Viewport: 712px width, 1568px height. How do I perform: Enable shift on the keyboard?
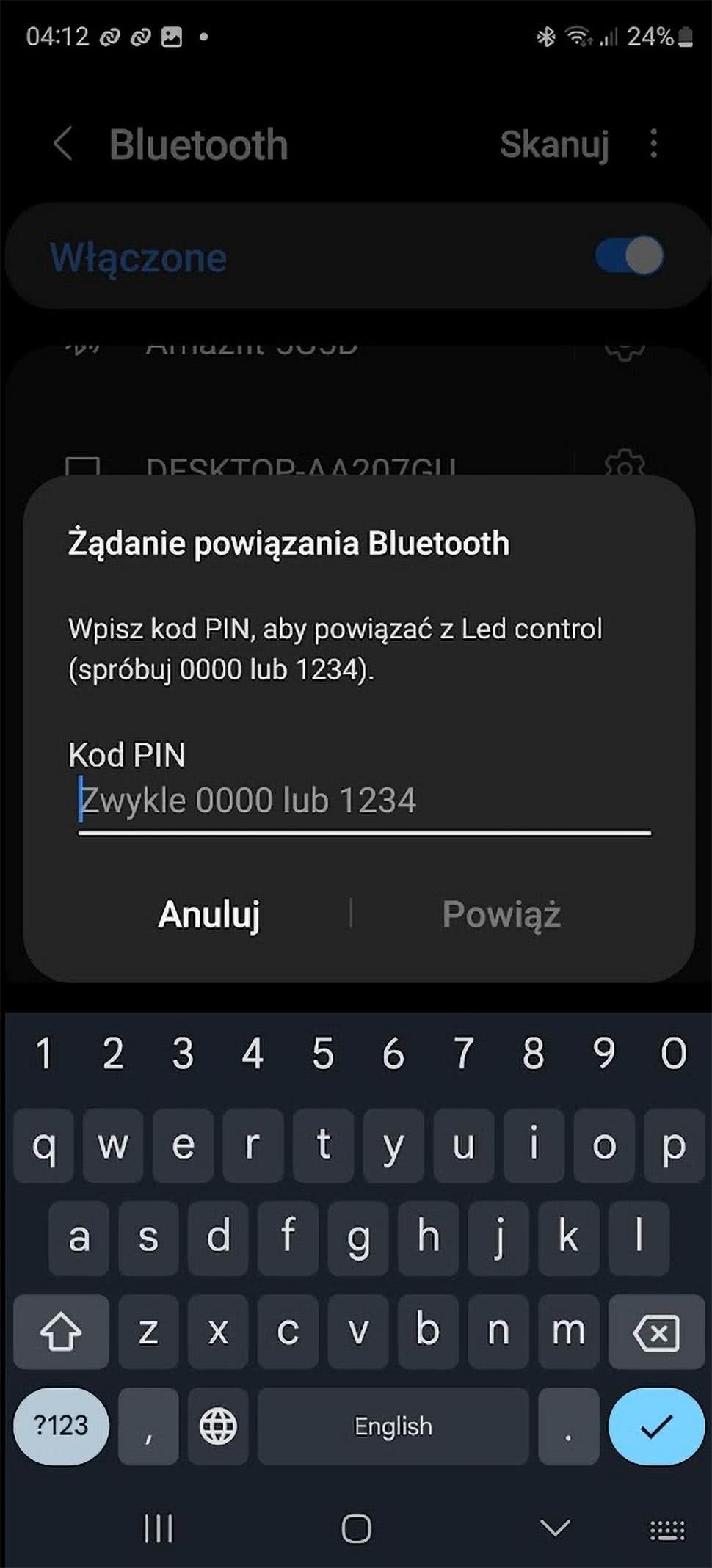[x=61, y=1332]
